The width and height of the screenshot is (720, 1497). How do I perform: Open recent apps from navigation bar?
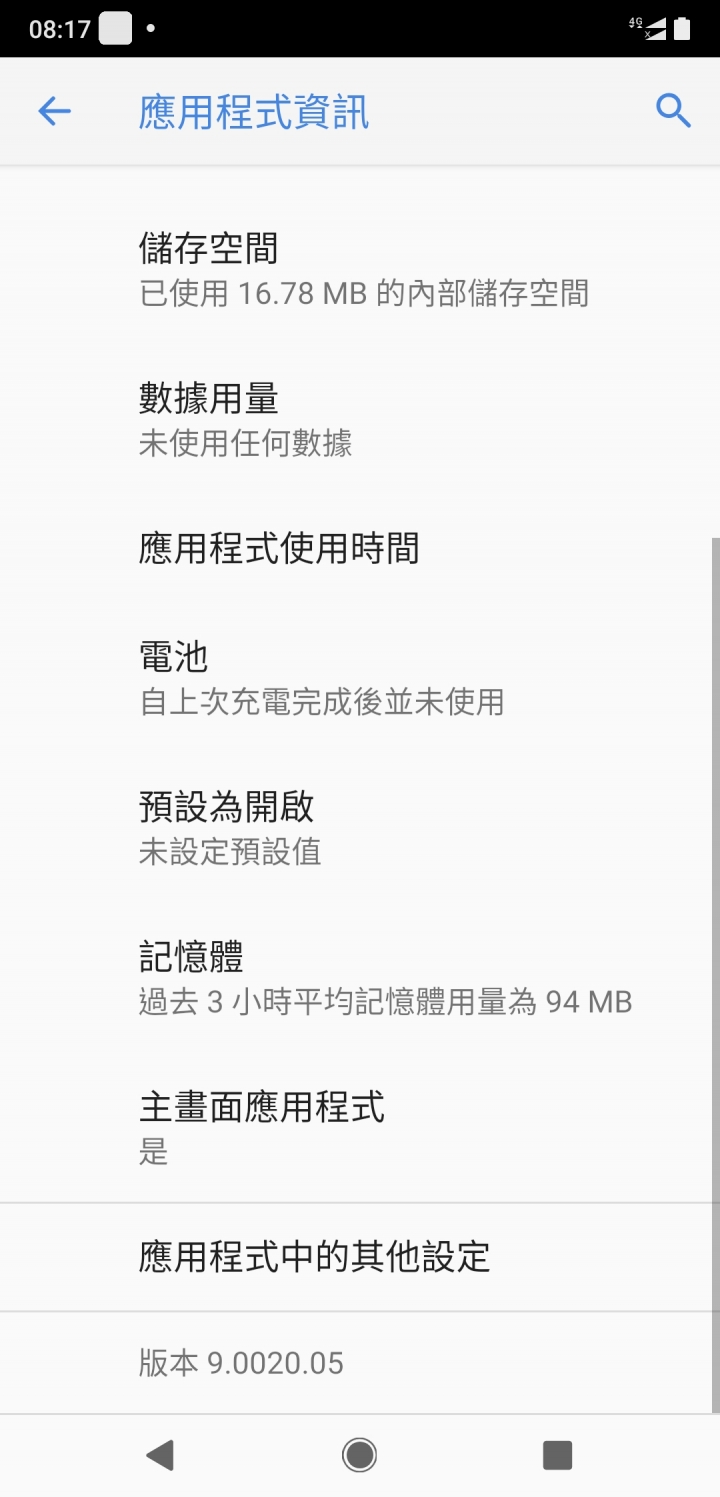[557, 1455]
